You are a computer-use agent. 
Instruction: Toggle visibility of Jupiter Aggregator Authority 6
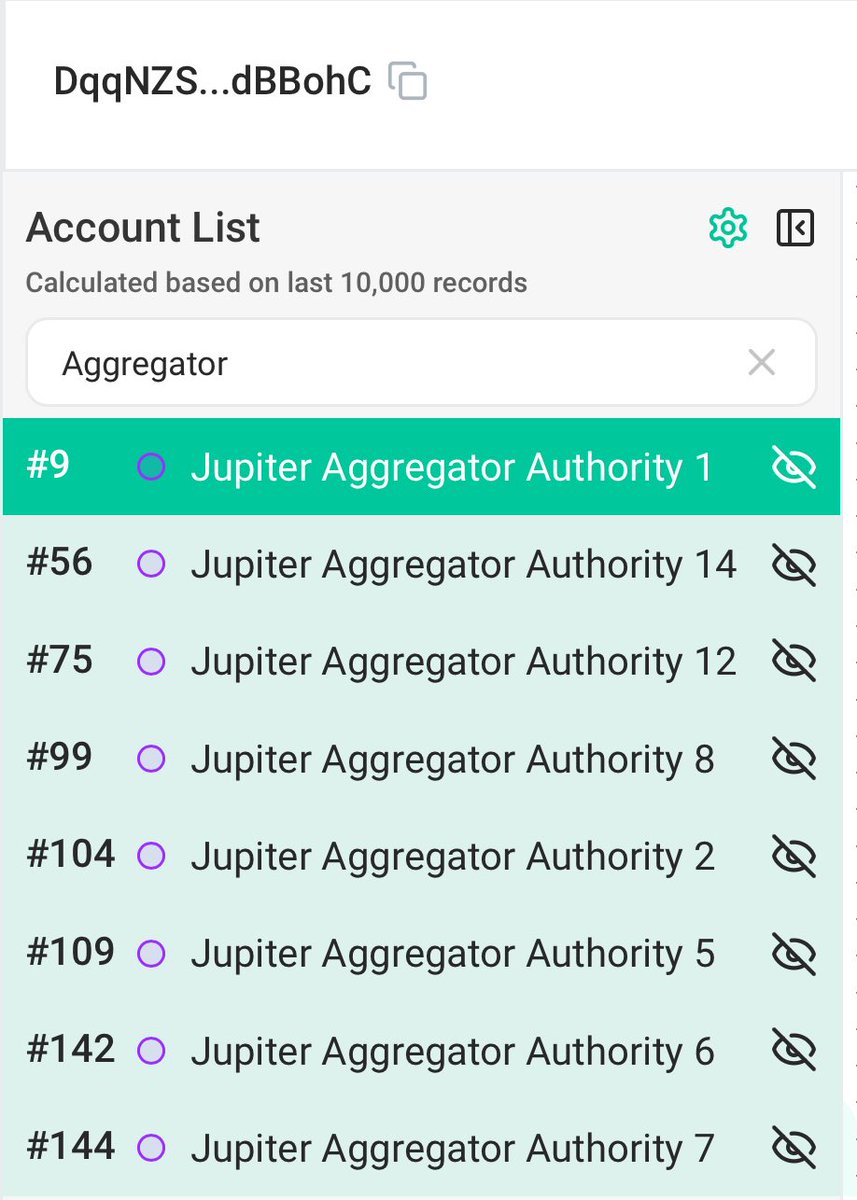click(x=794, y=1051)
